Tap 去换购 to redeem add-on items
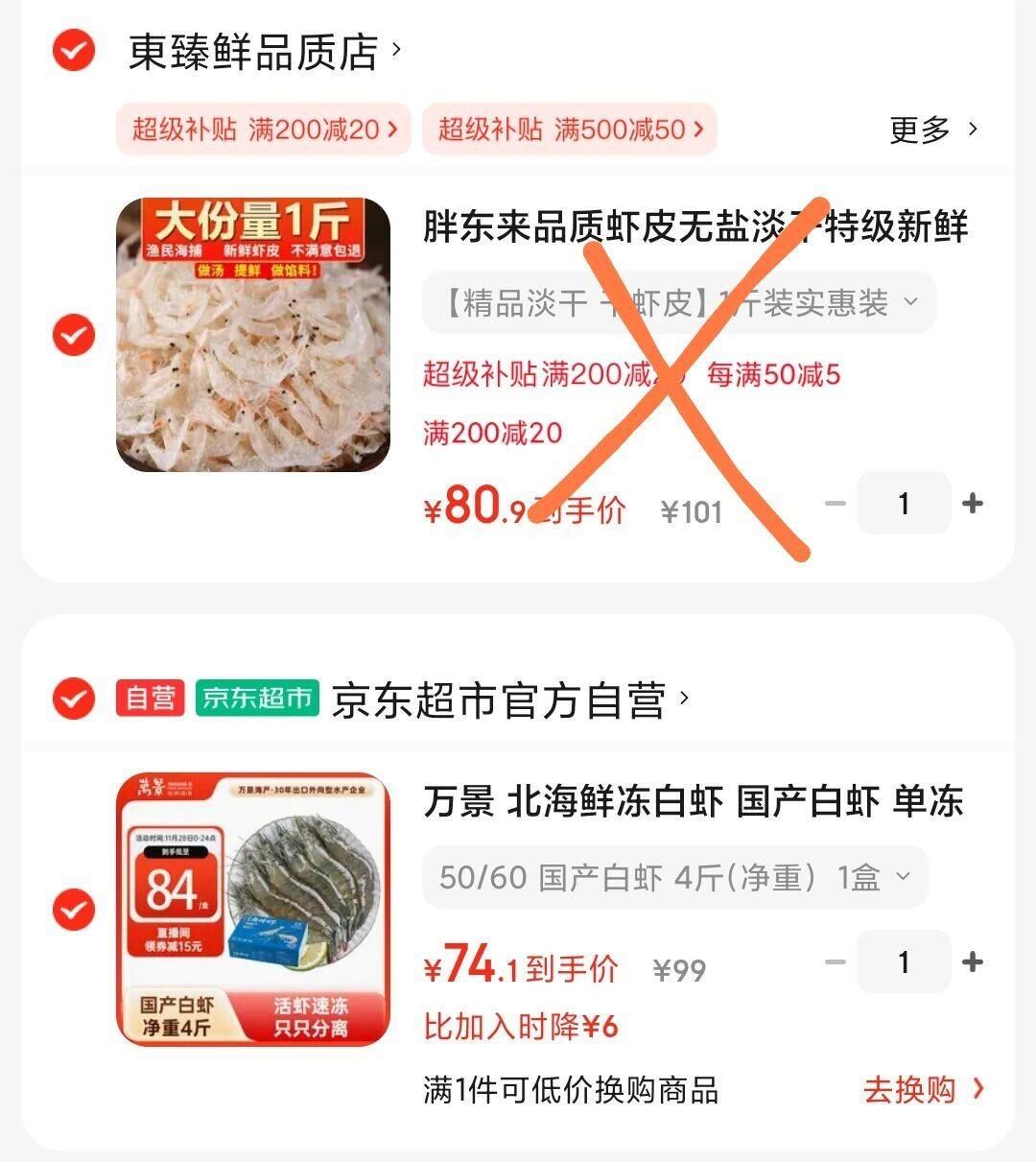The height and width of the screenshot is (1162, 1036). [x=923, y=1090]
